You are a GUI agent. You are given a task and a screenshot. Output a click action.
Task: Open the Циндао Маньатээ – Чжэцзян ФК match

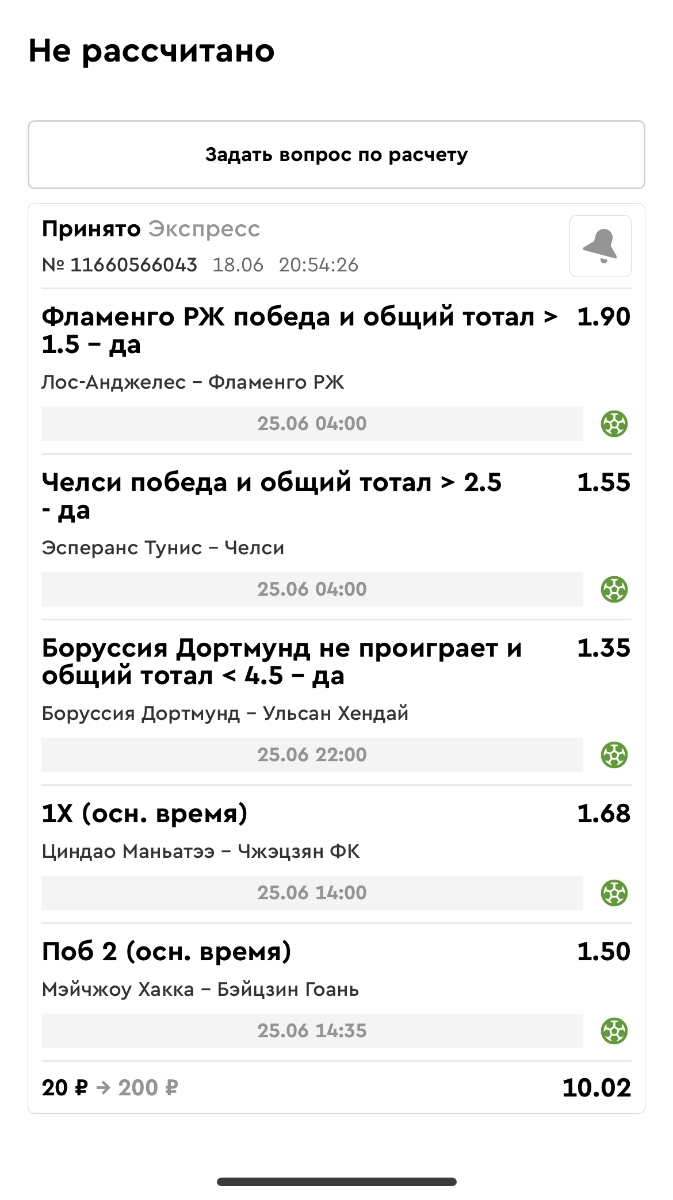click(201, 852)
